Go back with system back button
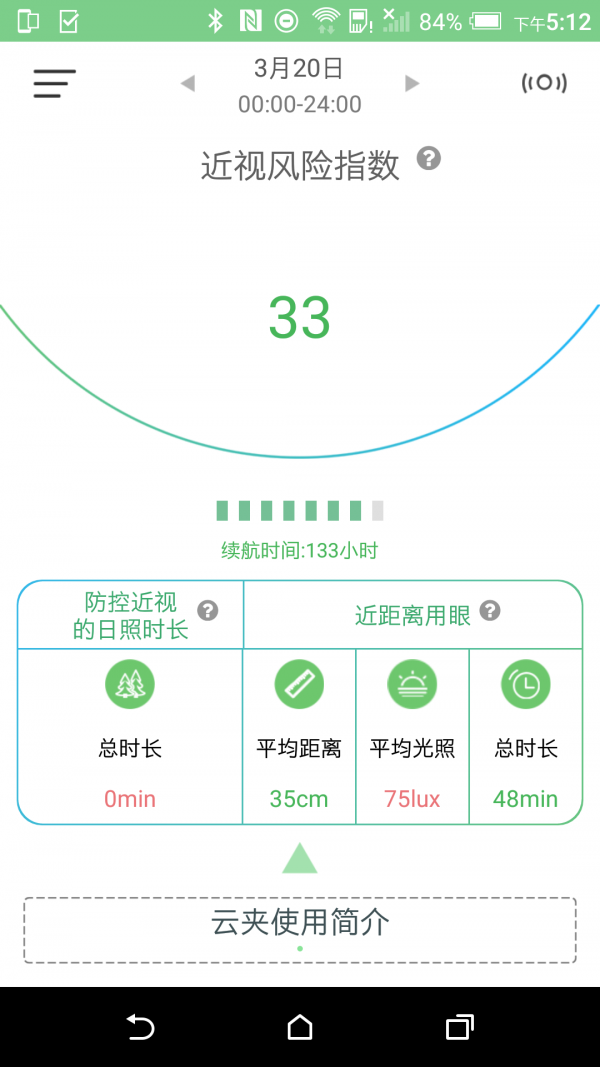The width and height of the screenshot is (600, 1067). (140, 1026)
